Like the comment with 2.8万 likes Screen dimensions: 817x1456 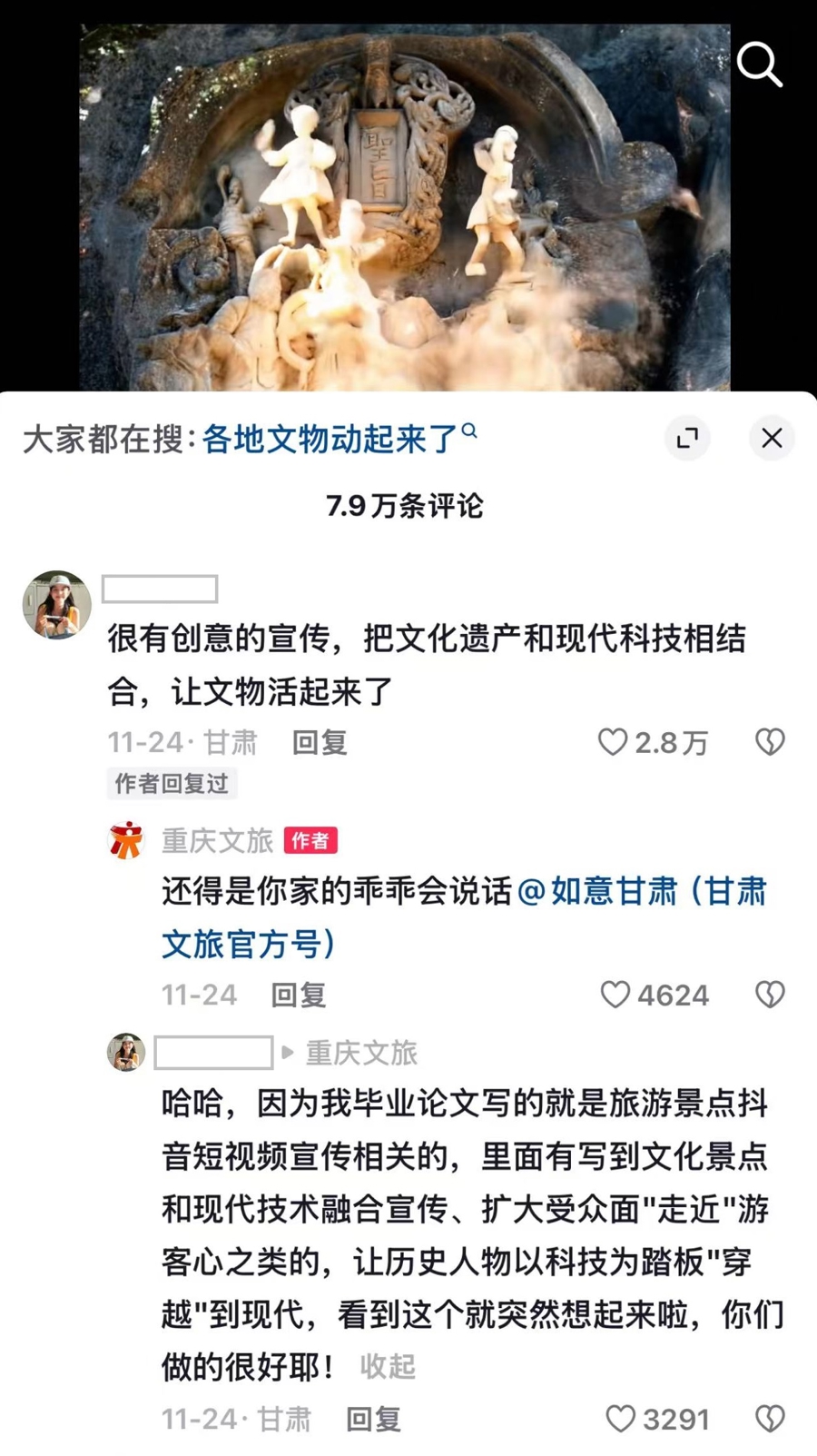[614, 742]
